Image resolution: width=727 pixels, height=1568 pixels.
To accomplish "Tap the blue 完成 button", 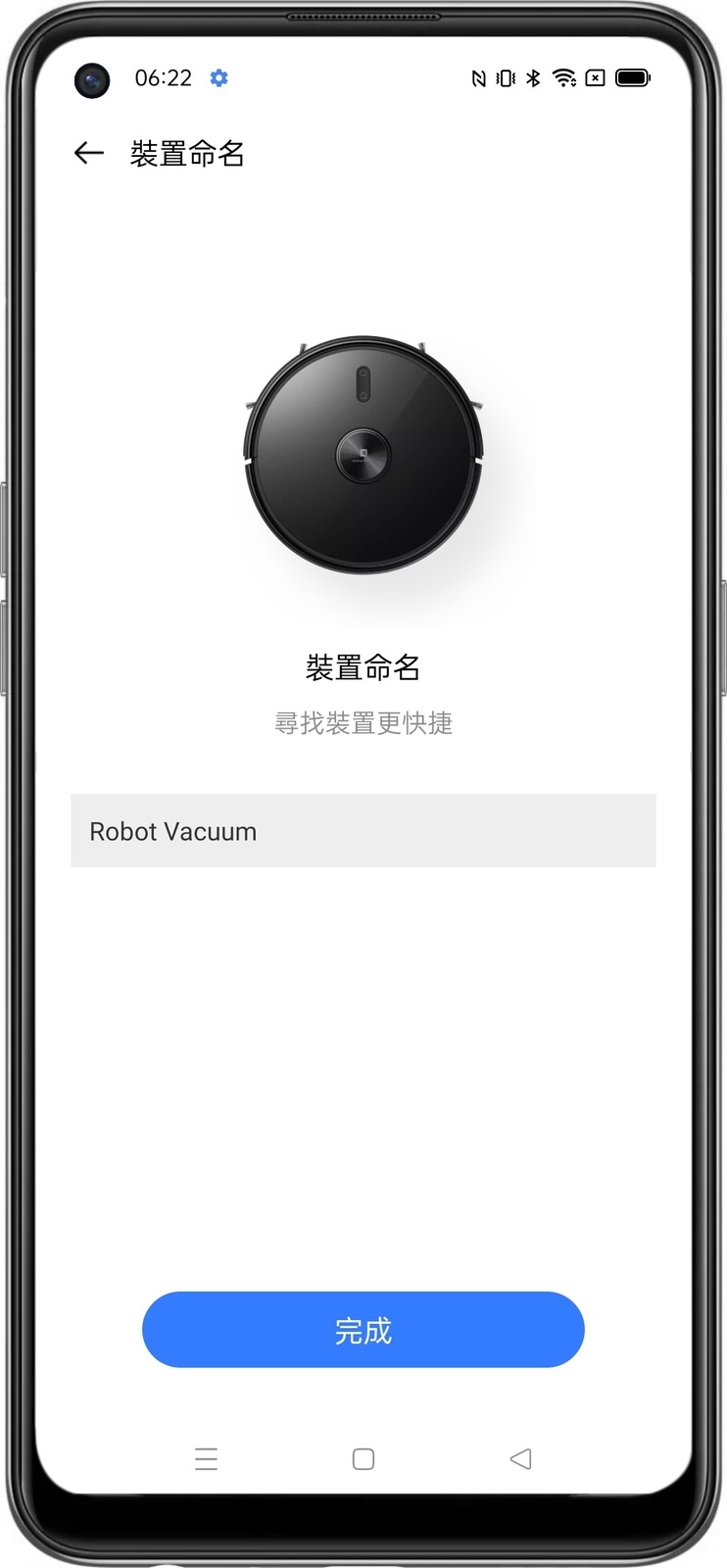I will [x=363, y=1330].
